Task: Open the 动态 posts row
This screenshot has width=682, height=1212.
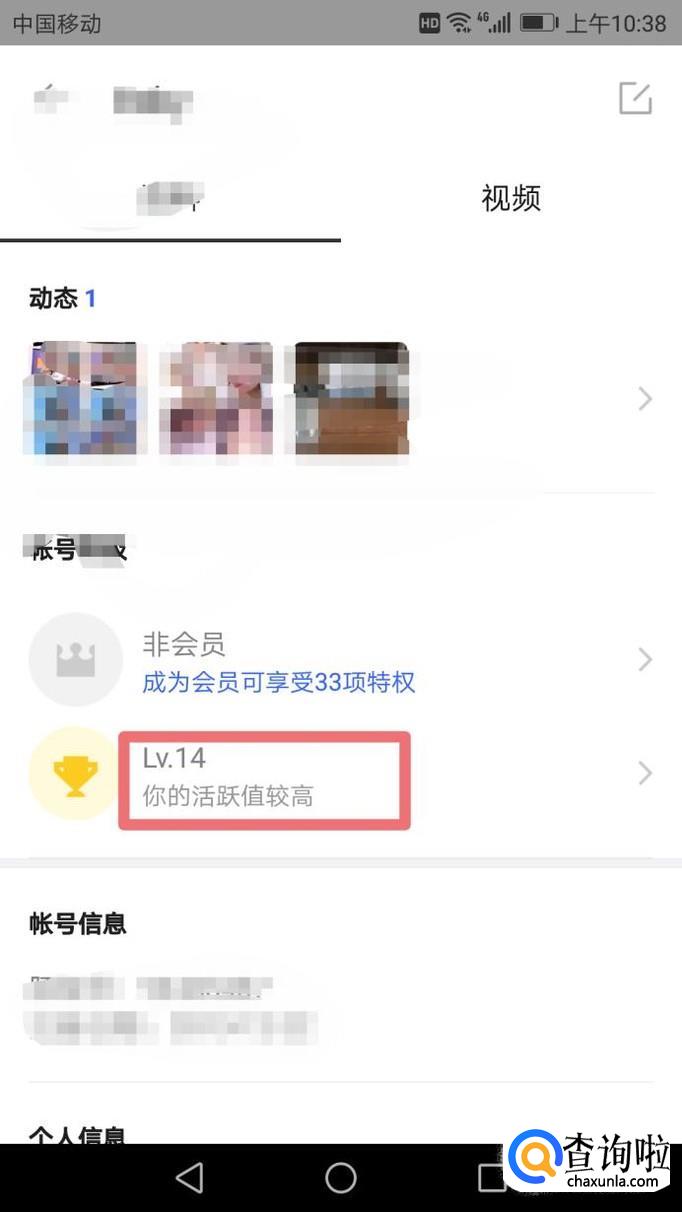Action: 340,399
